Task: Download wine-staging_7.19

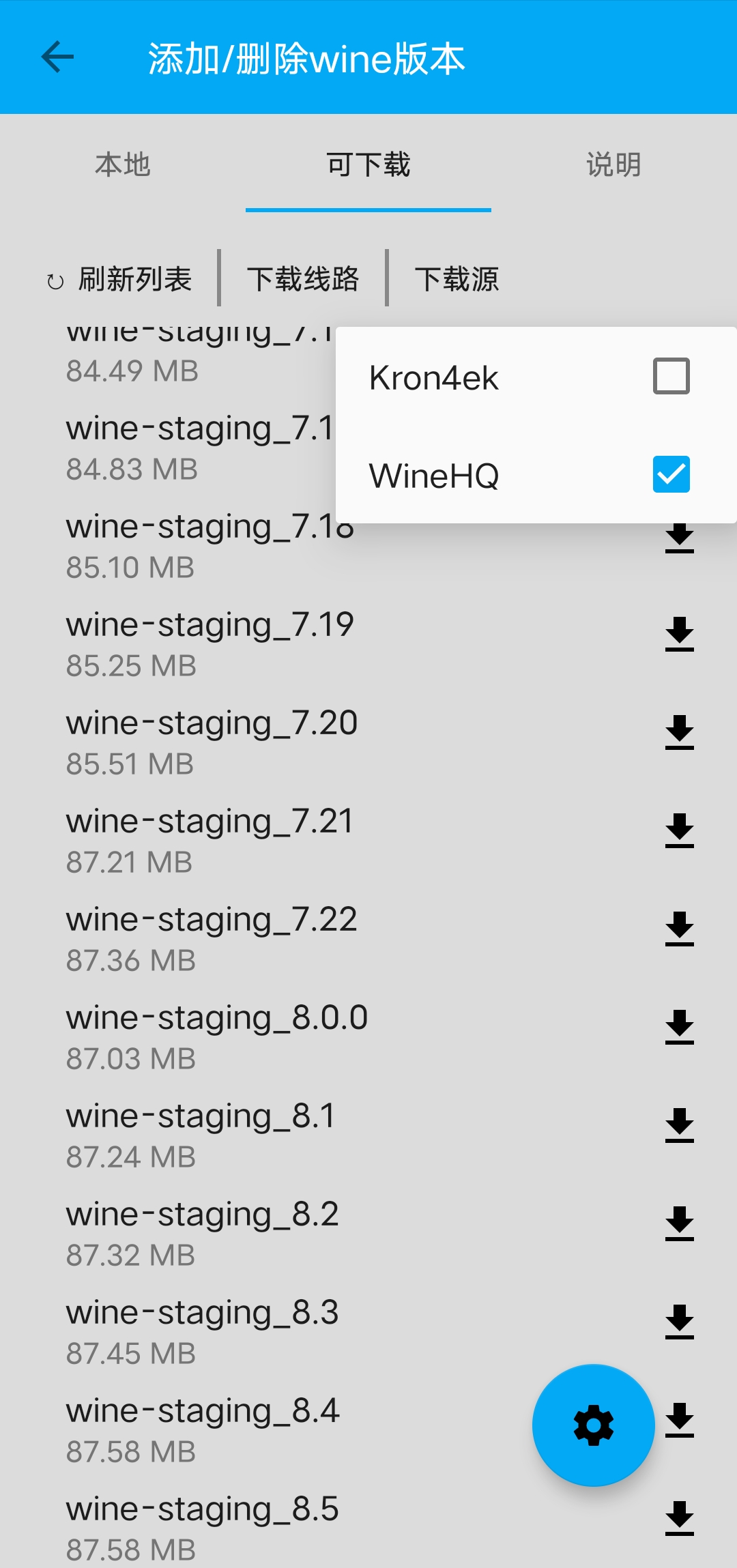Action: tap(680, 635)
